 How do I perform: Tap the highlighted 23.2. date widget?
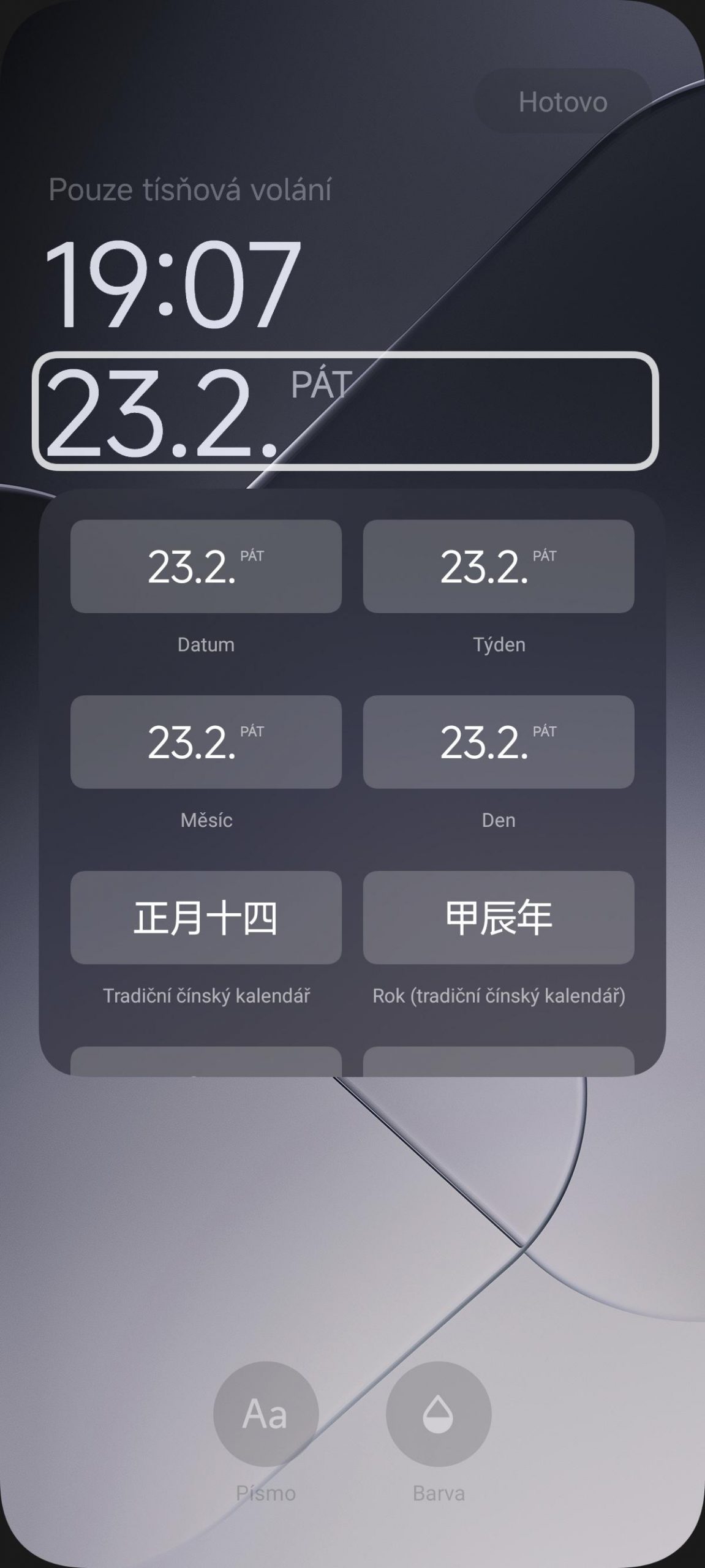pyautogui.click(x=345, y=411)
